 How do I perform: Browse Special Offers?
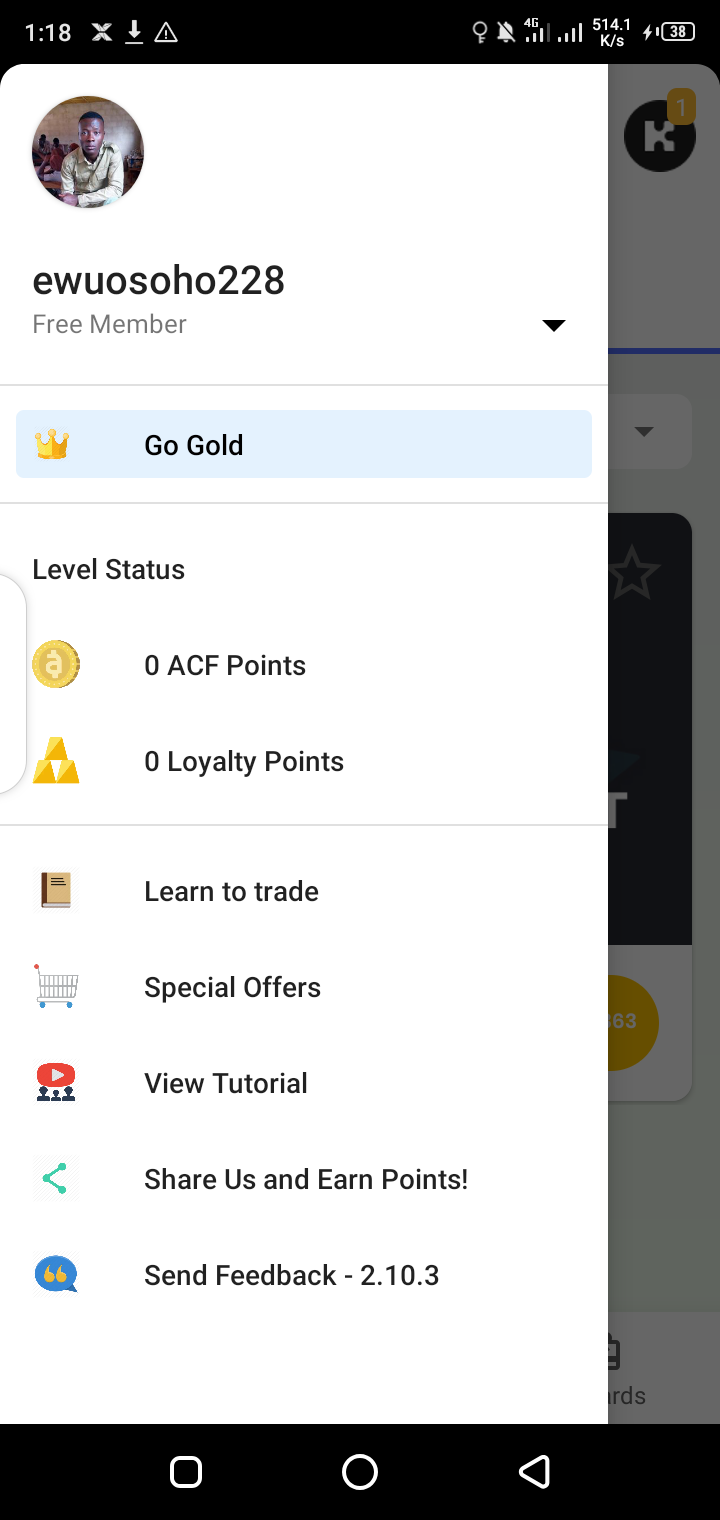[x=232, y=988]
